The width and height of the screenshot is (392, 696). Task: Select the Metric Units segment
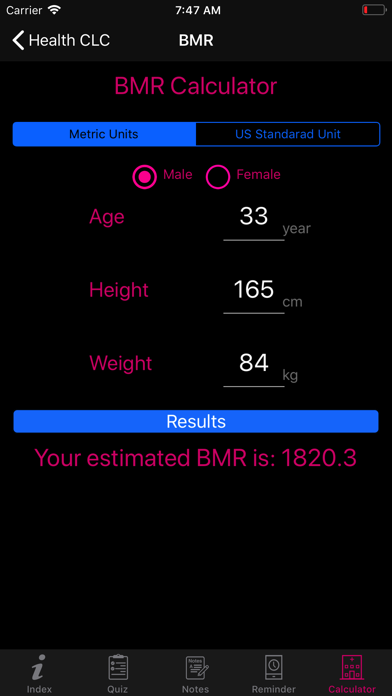click(104, 134)
